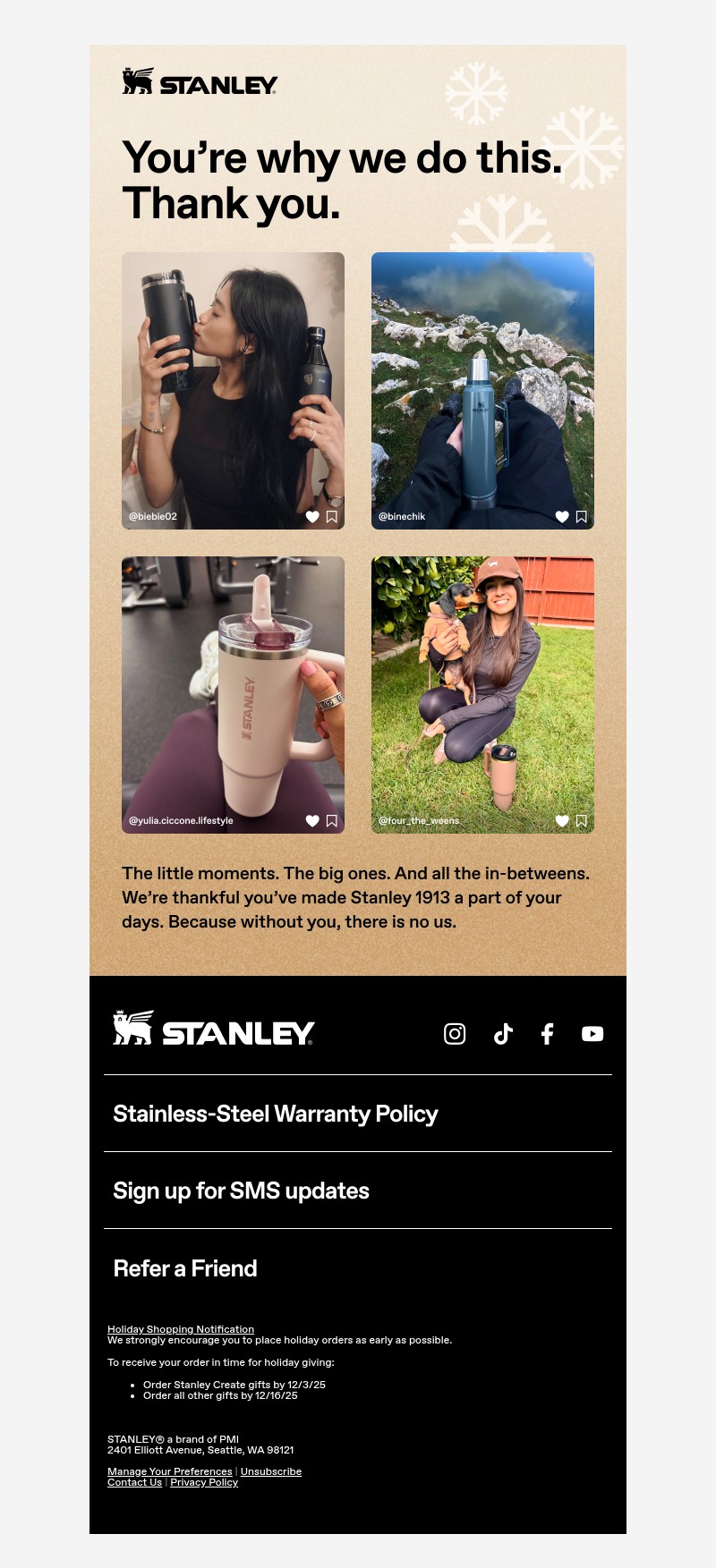Click the heart icon on @four_the_weens' photo
The image size is (716, 1568).
[563, 820]
